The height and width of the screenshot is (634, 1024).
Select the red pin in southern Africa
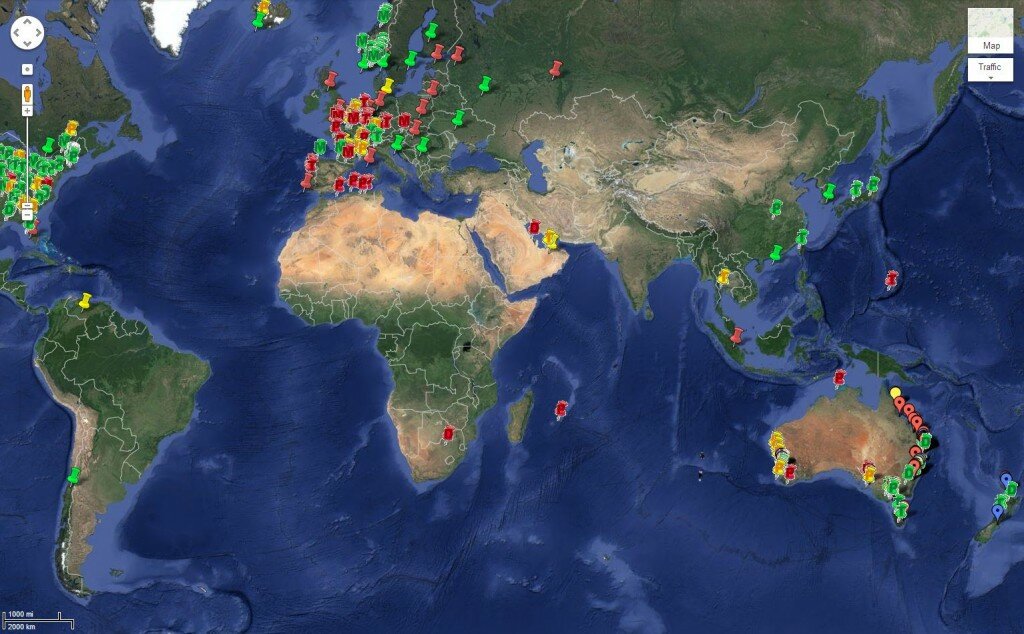[x=448, y=433]
